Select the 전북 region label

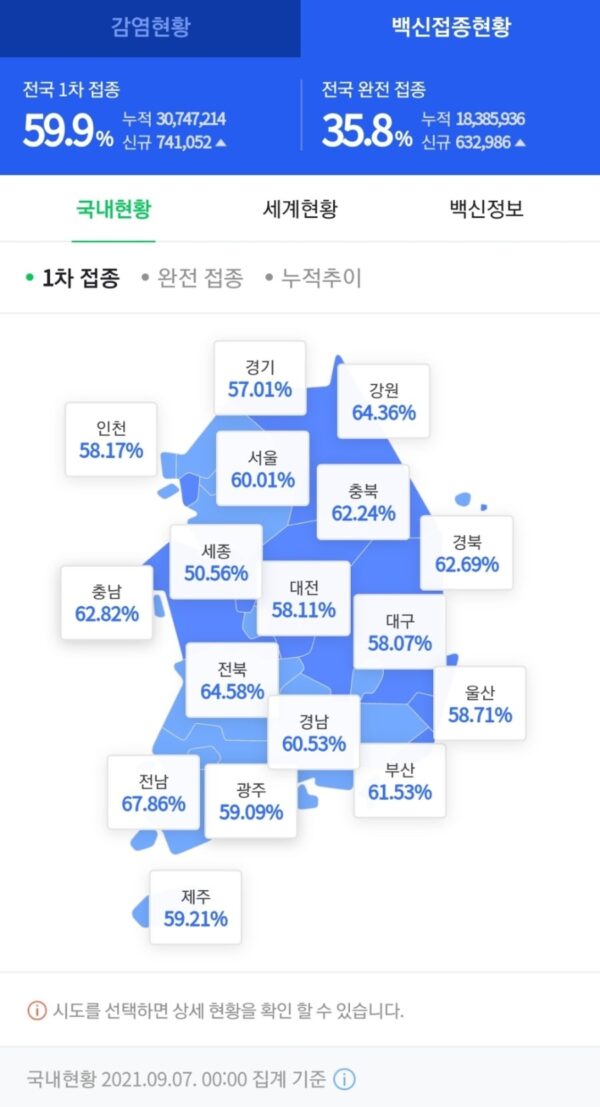point(231,680)
